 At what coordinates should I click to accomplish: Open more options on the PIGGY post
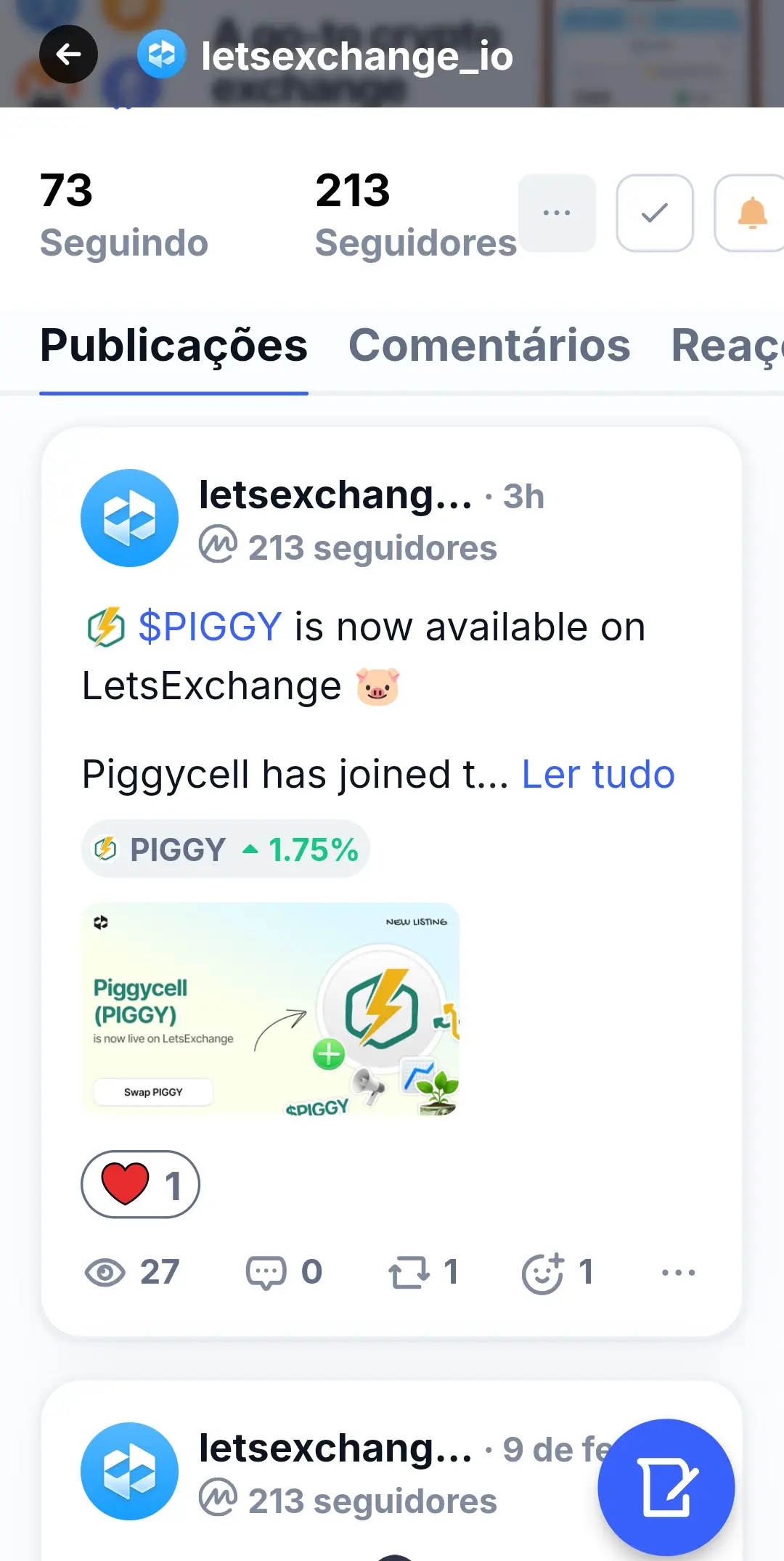click(678, 1272)
